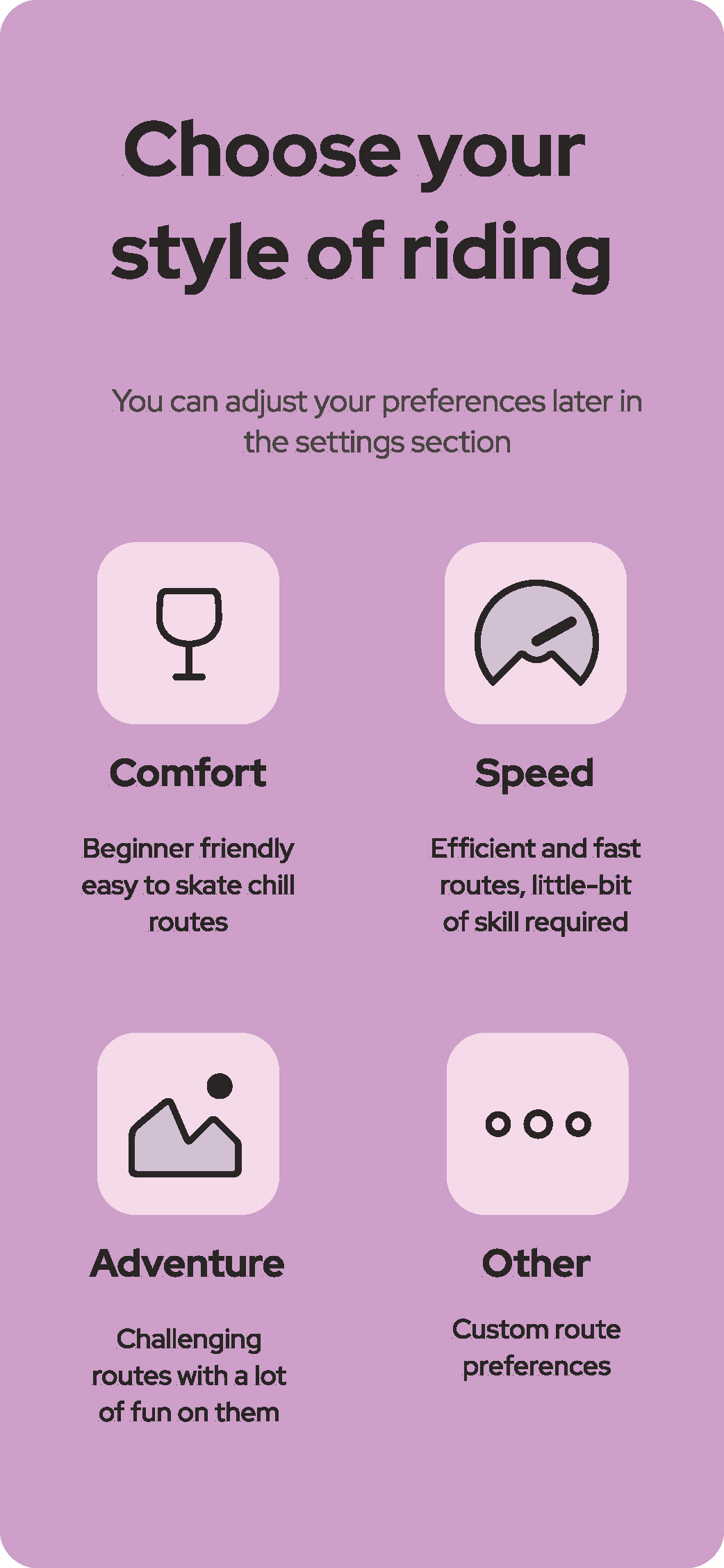Choose the Speed riding style tile
Image resolution: width=724 pixels, height=1568 pixels.
point(536,633)
